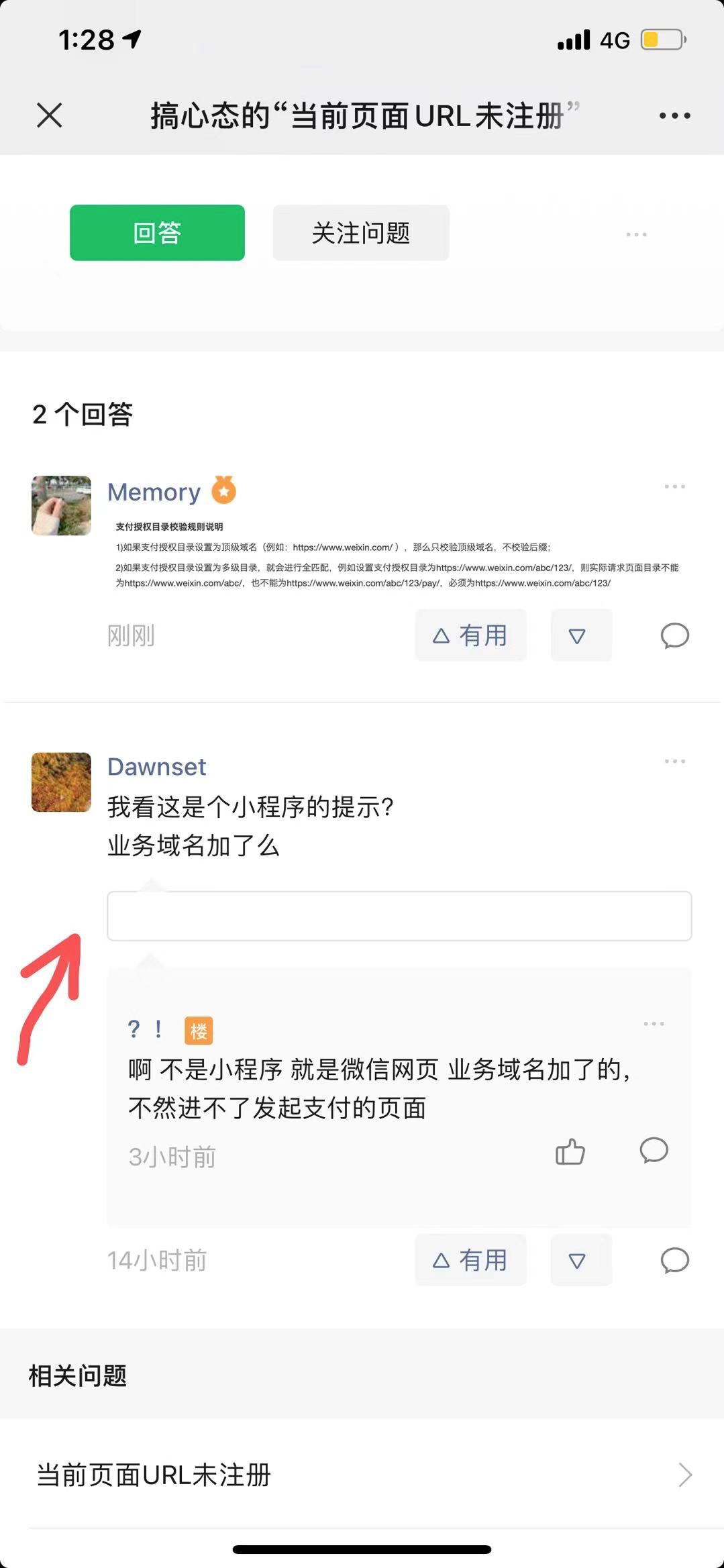724x1568 pixels.
Task: Reply to the 楼主 comment
Action: (x=654, y=1150)
